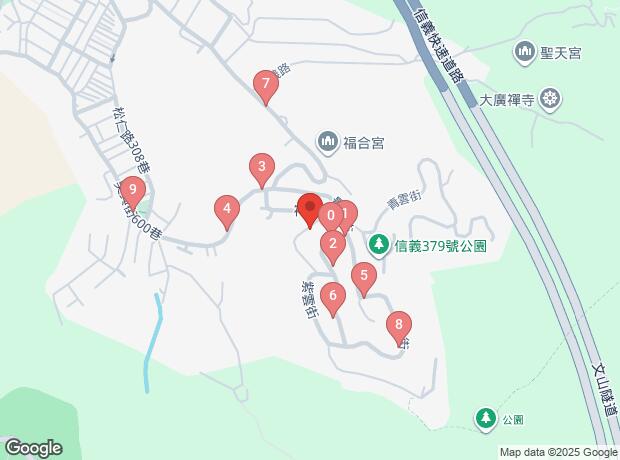
Task: Select marker number 6
Action: coord(333,296)
